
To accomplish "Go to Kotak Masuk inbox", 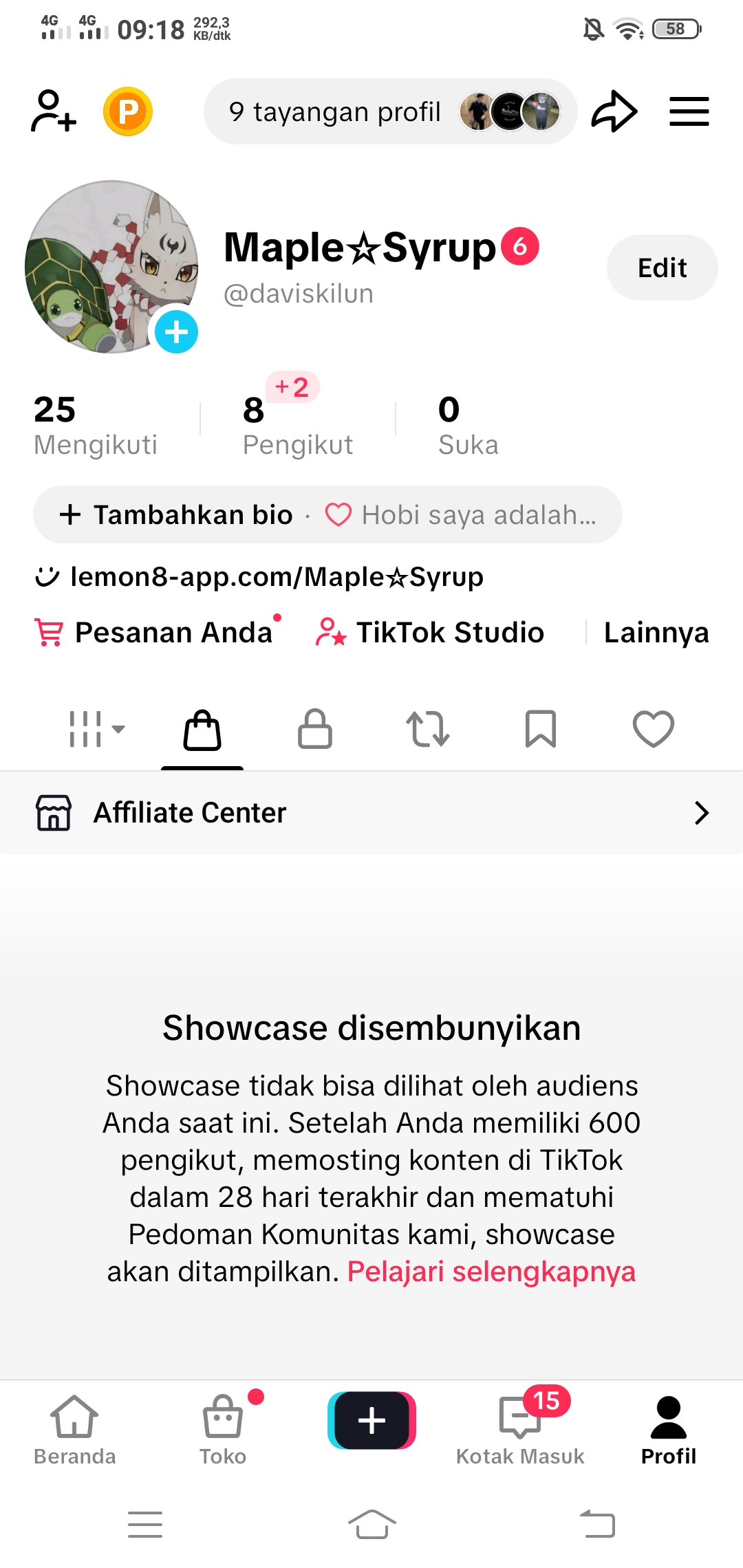I will tap(520, 1430).
